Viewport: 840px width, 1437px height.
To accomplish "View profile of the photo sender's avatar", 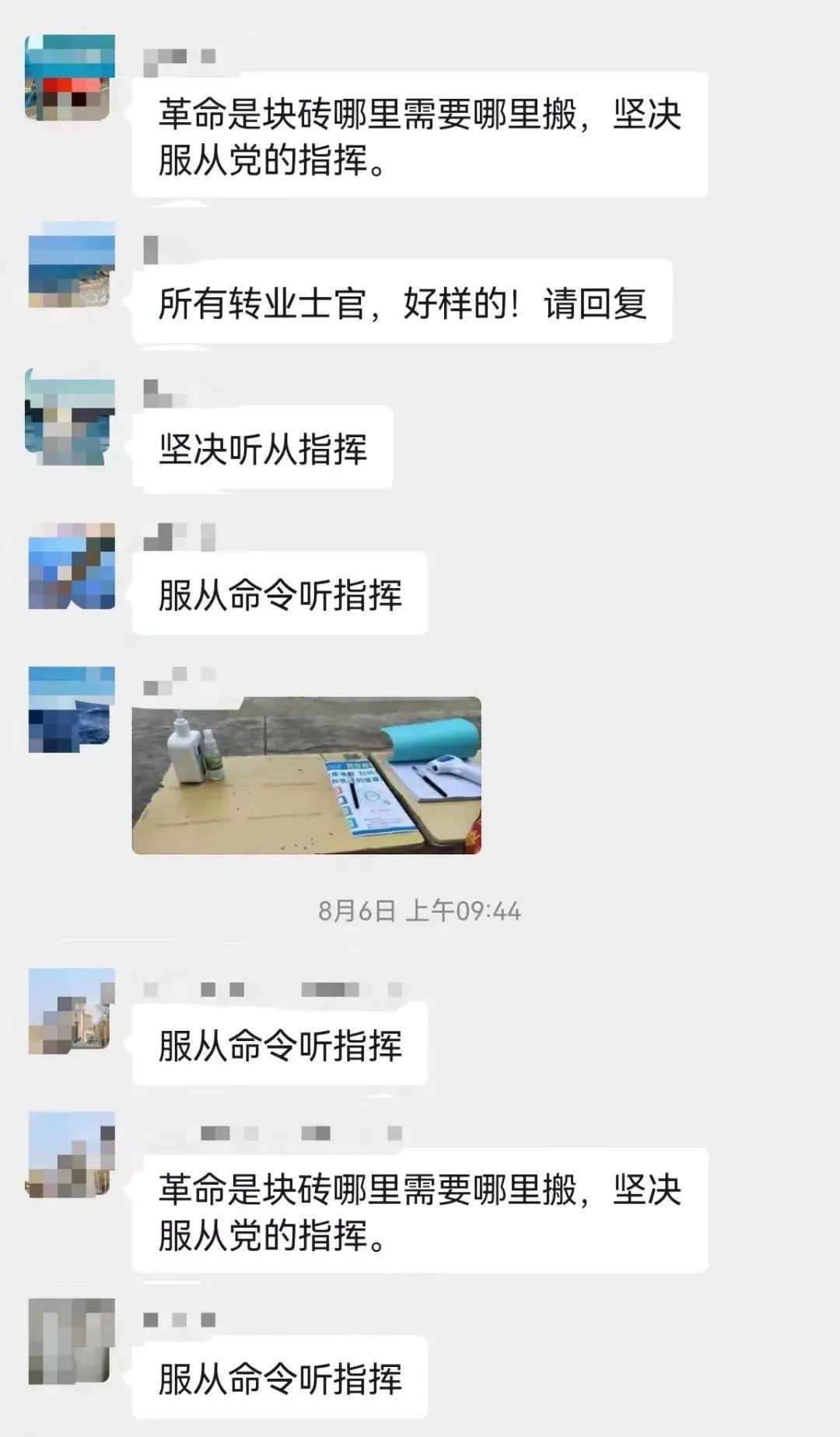I will pos(71,709).
